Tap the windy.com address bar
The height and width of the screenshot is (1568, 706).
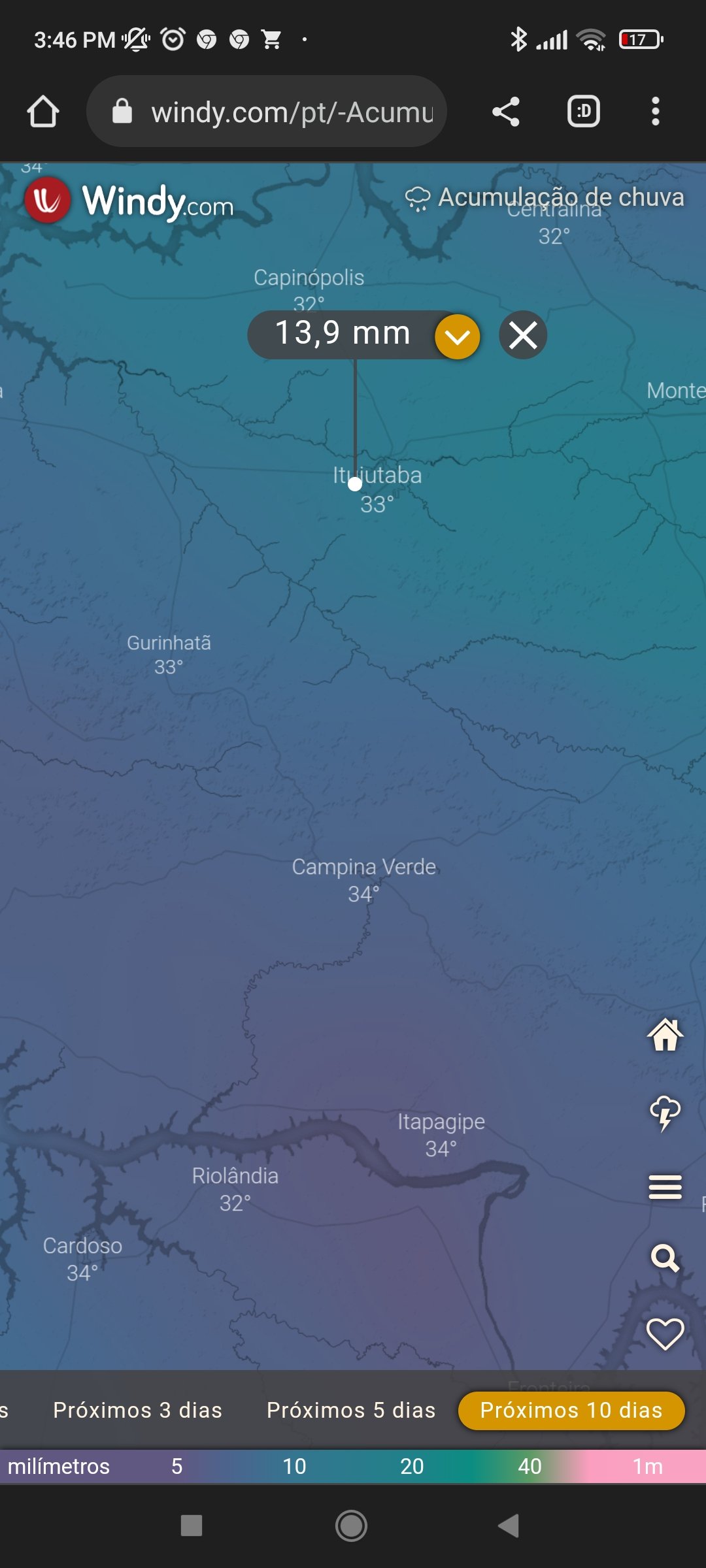(267, 112)
